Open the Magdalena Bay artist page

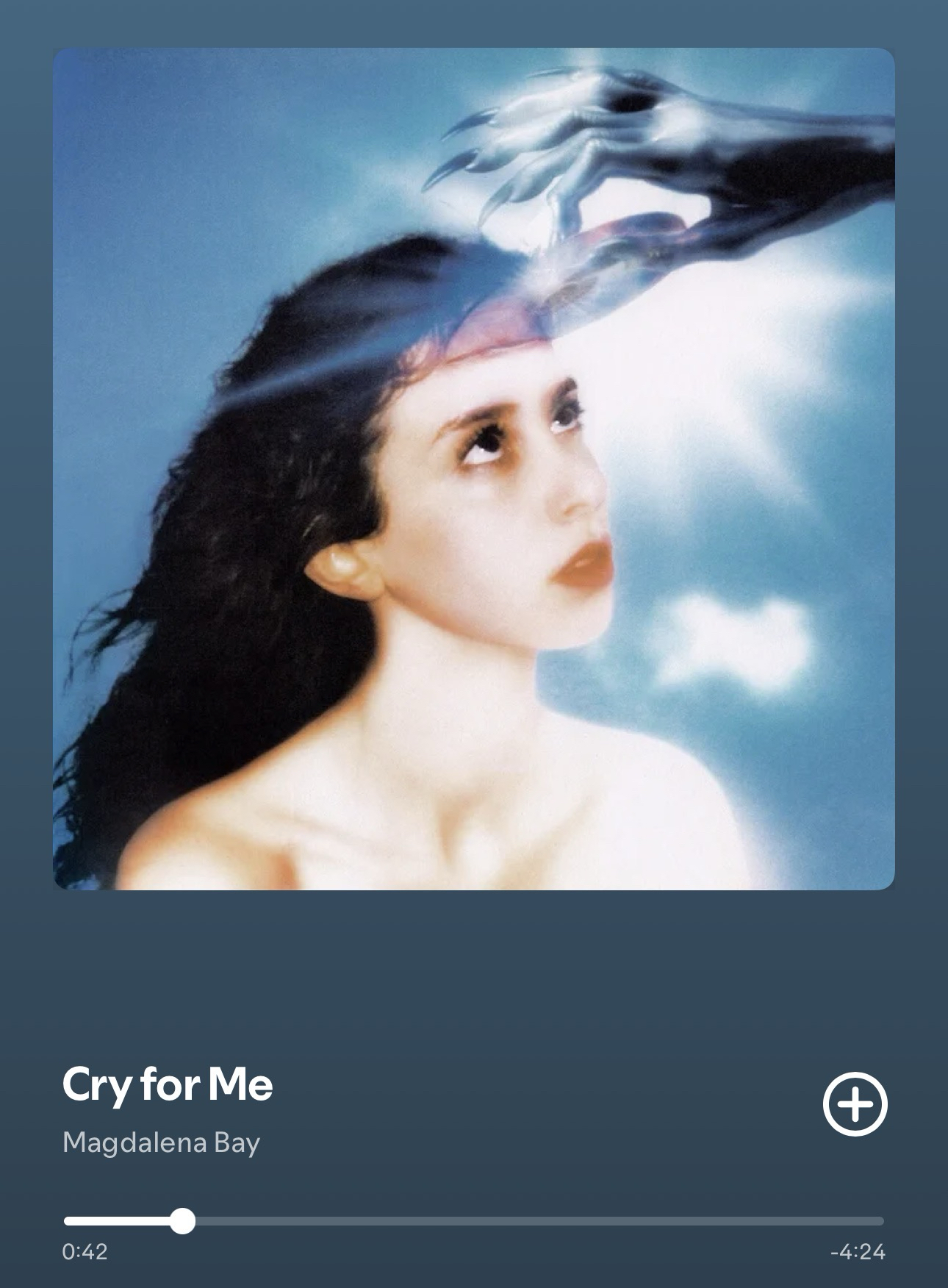(x=161, y=1142)
